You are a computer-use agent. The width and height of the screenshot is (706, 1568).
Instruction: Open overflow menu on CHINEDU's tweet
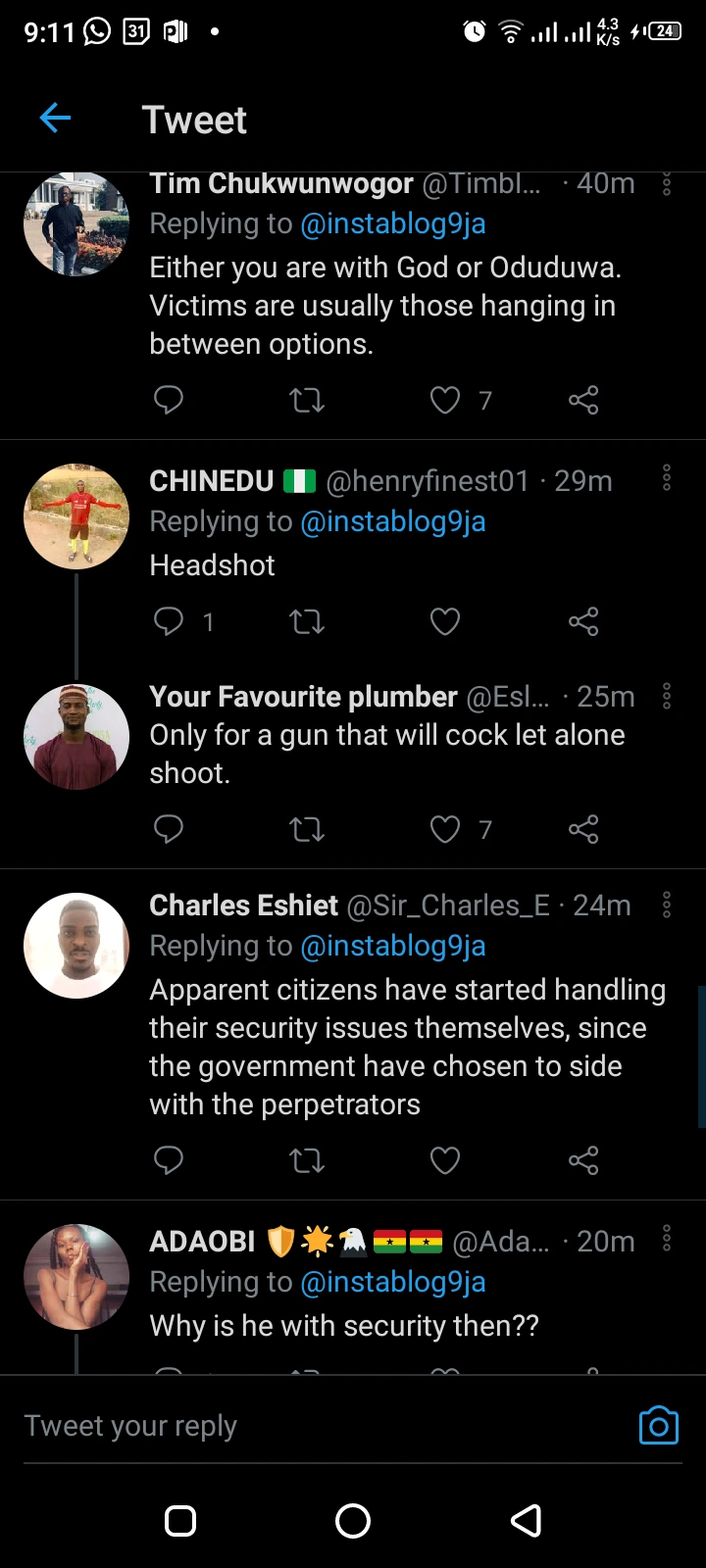click(667, 478)
